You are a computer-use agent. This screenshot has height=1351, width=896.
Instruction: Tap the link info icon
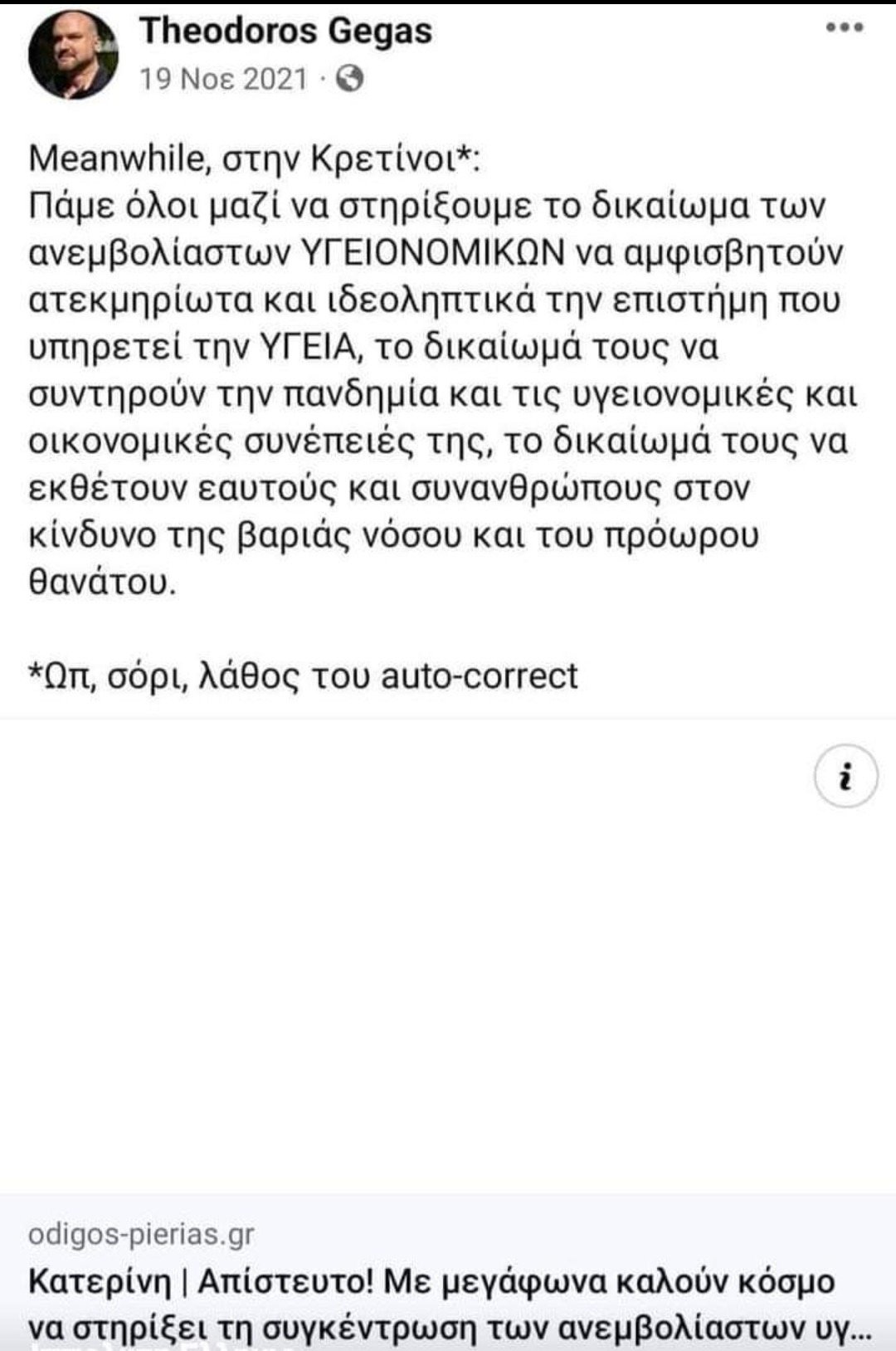[x=845, y=778]
